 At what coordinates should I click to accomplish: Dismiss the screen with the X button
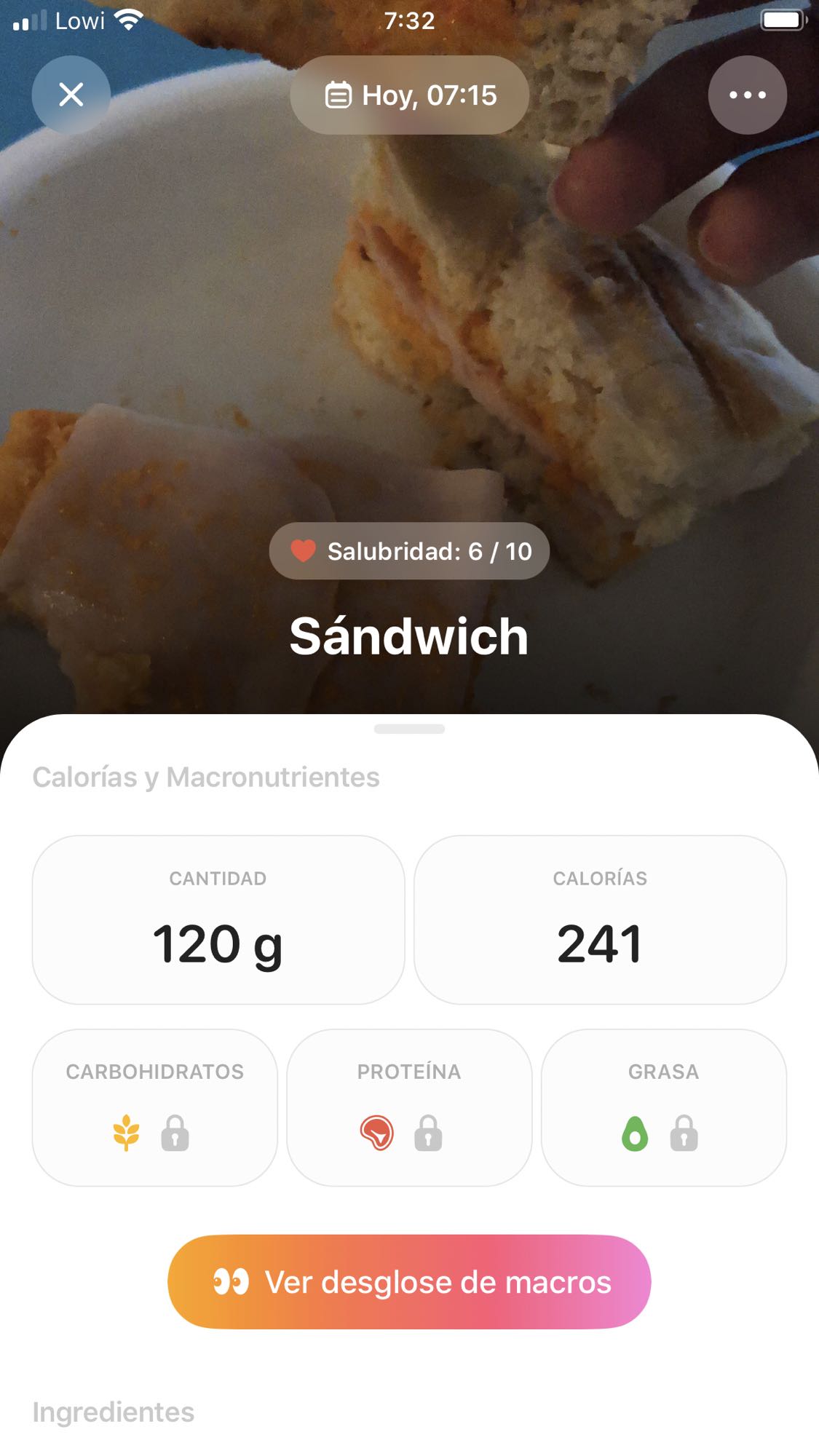(71, 95)
